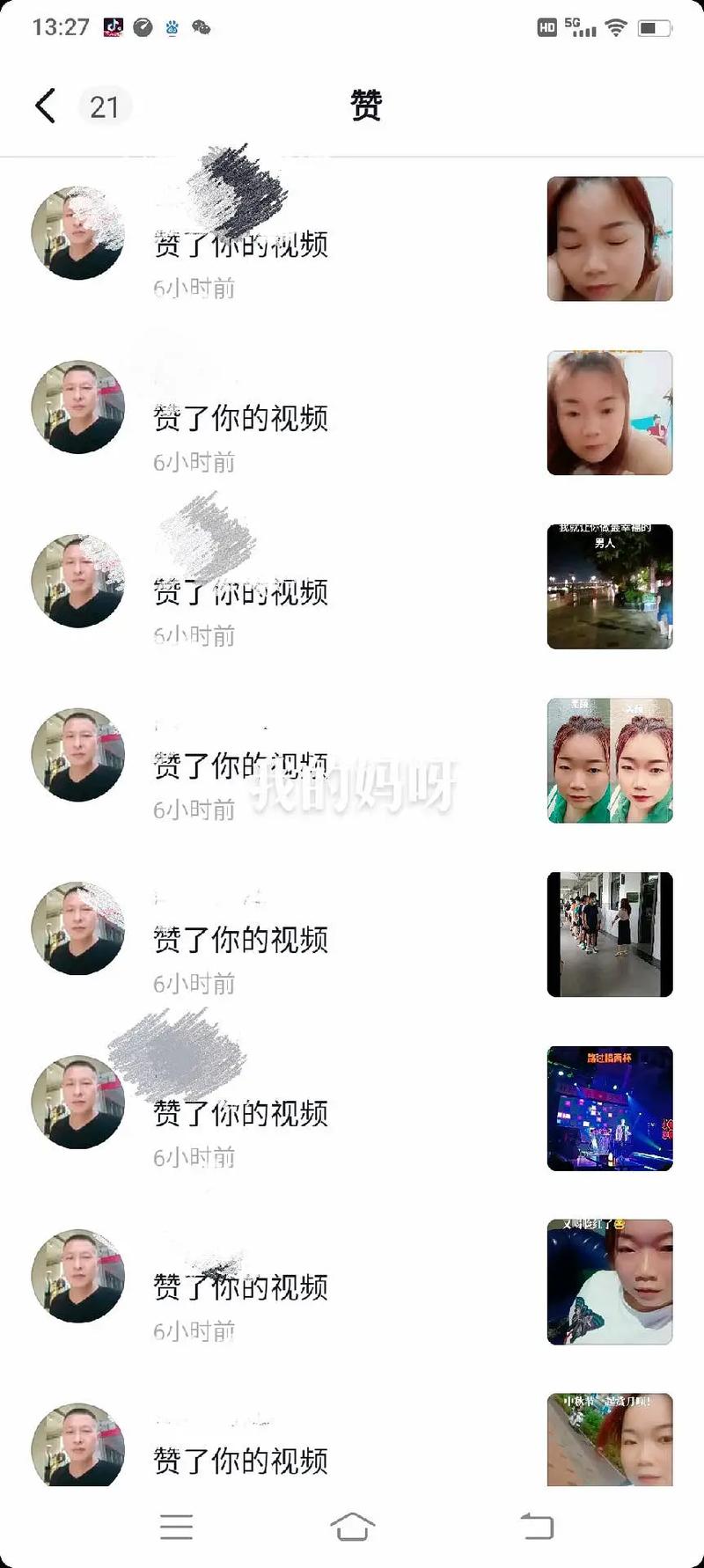Tap the compass browser icon in the status bar
This screenshot has width=704, height=1568.
point(142,26)
